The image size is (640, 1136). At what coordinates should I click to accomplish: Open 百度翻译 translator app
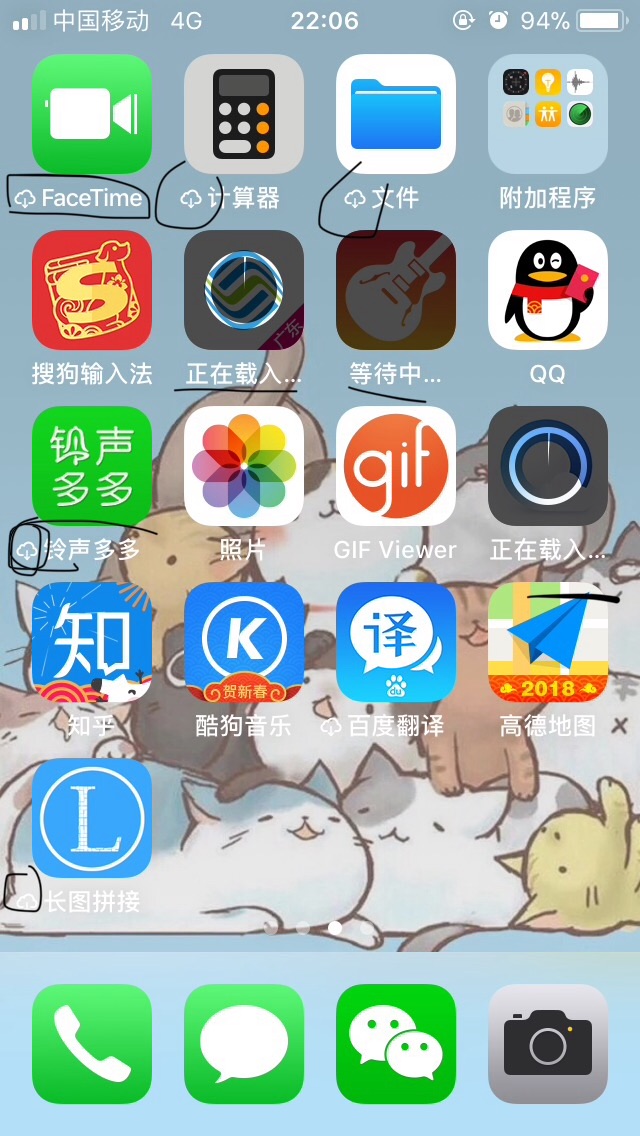point(396,642)
